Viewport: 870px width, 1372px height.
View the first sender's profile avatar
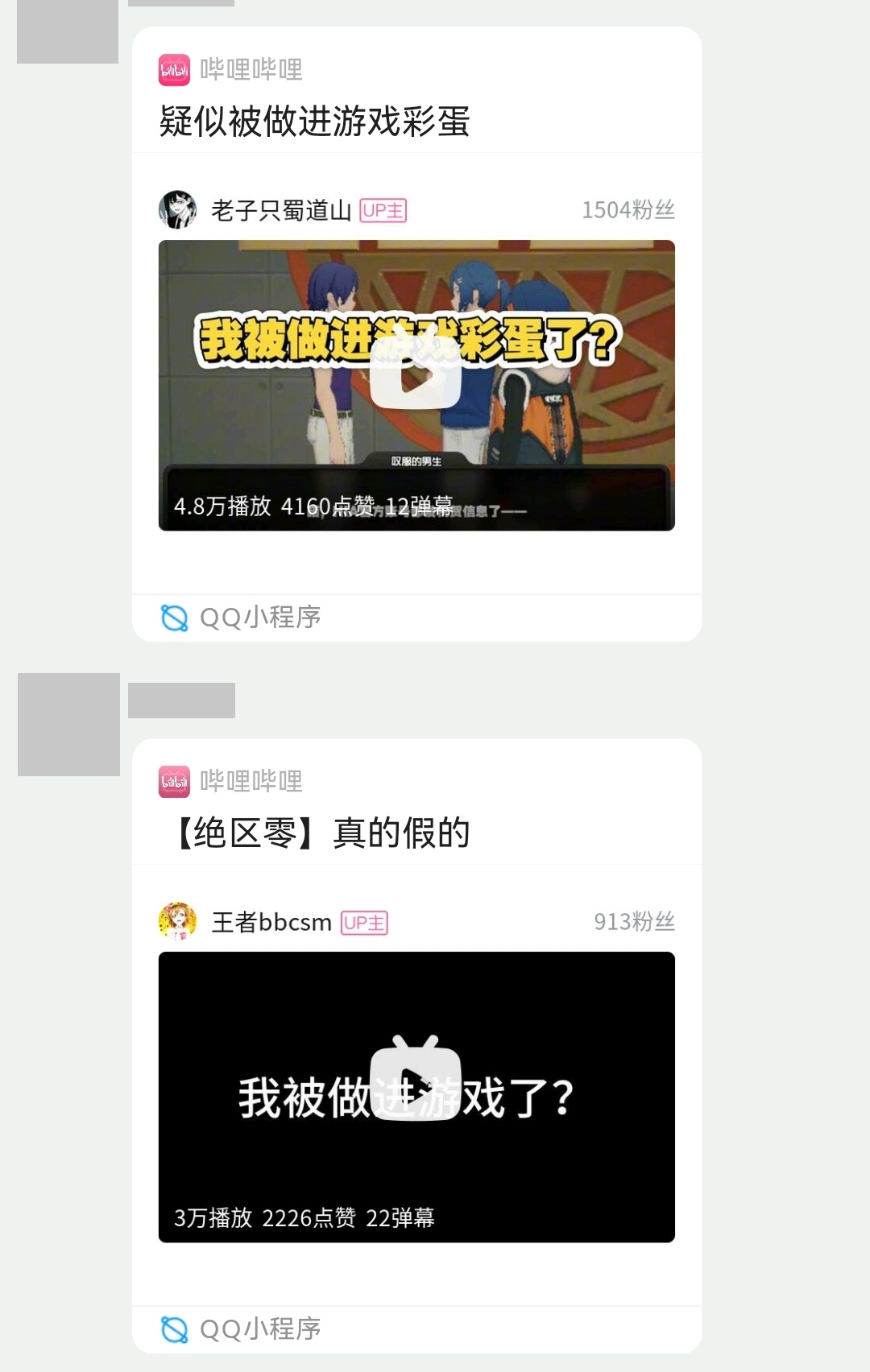tap(68, 32)
